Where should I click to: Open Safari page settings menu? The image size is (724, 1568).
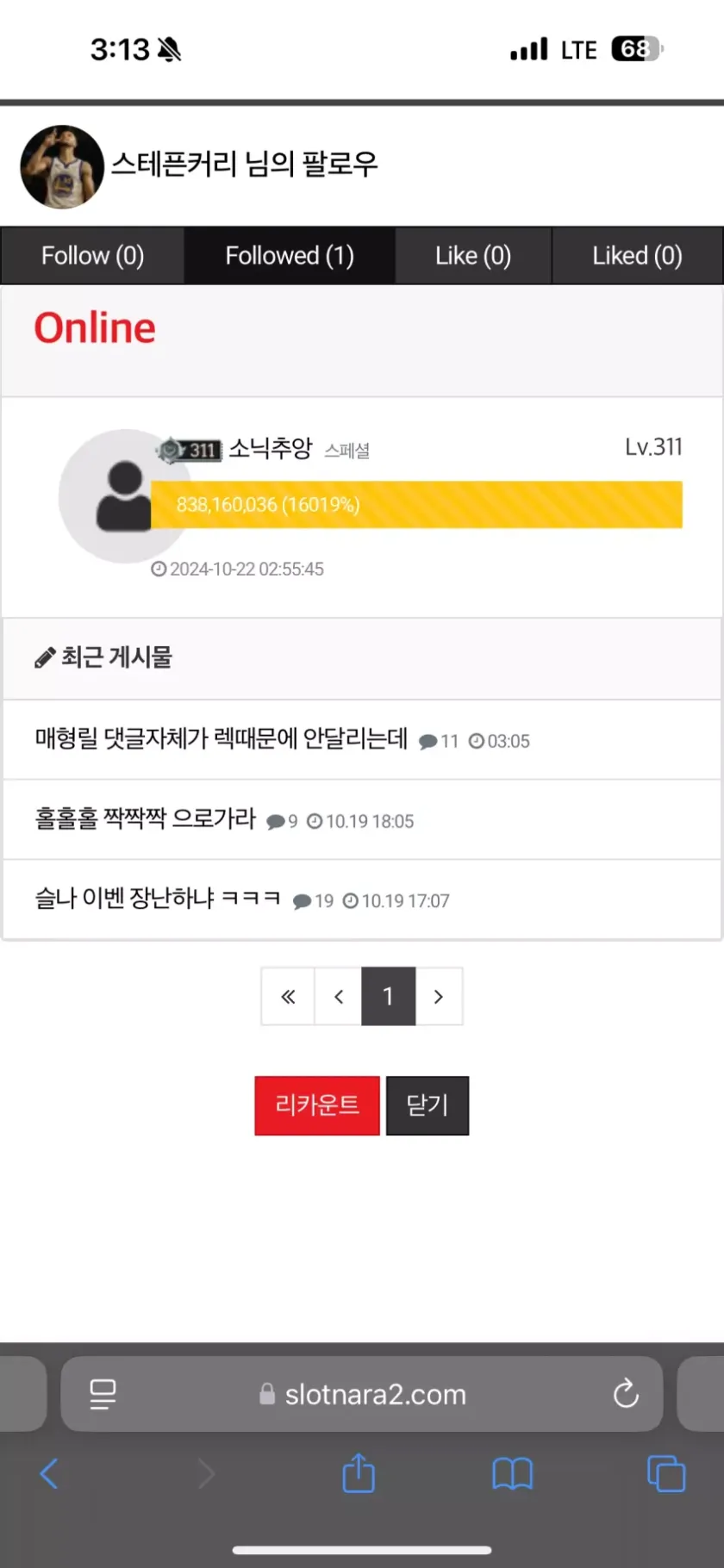point(103,1394)
